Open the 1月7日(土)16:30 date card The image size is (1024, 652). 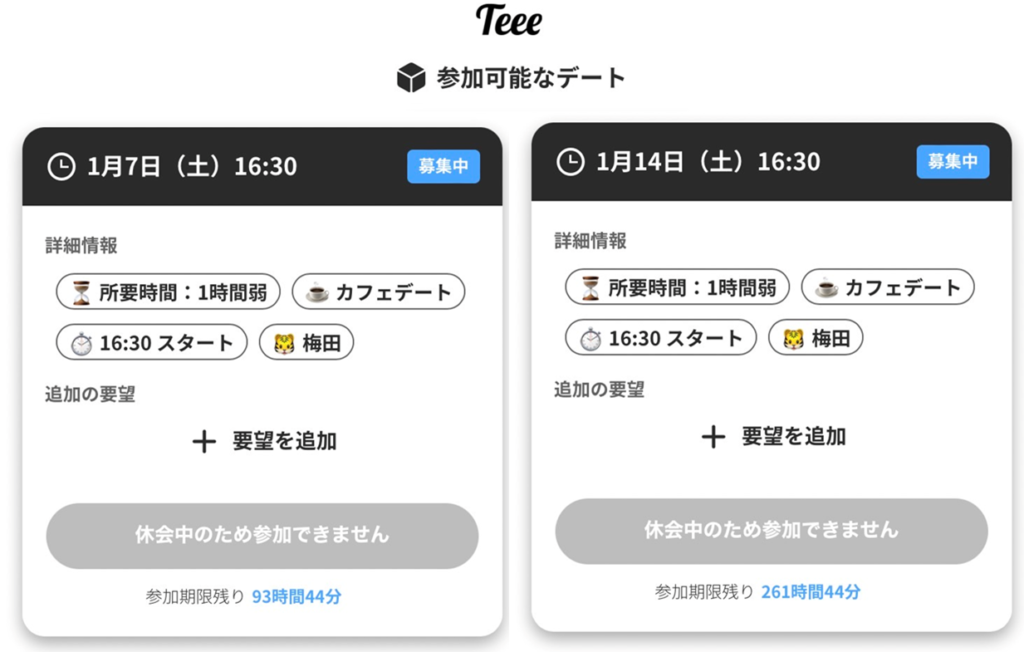point(192,166)
